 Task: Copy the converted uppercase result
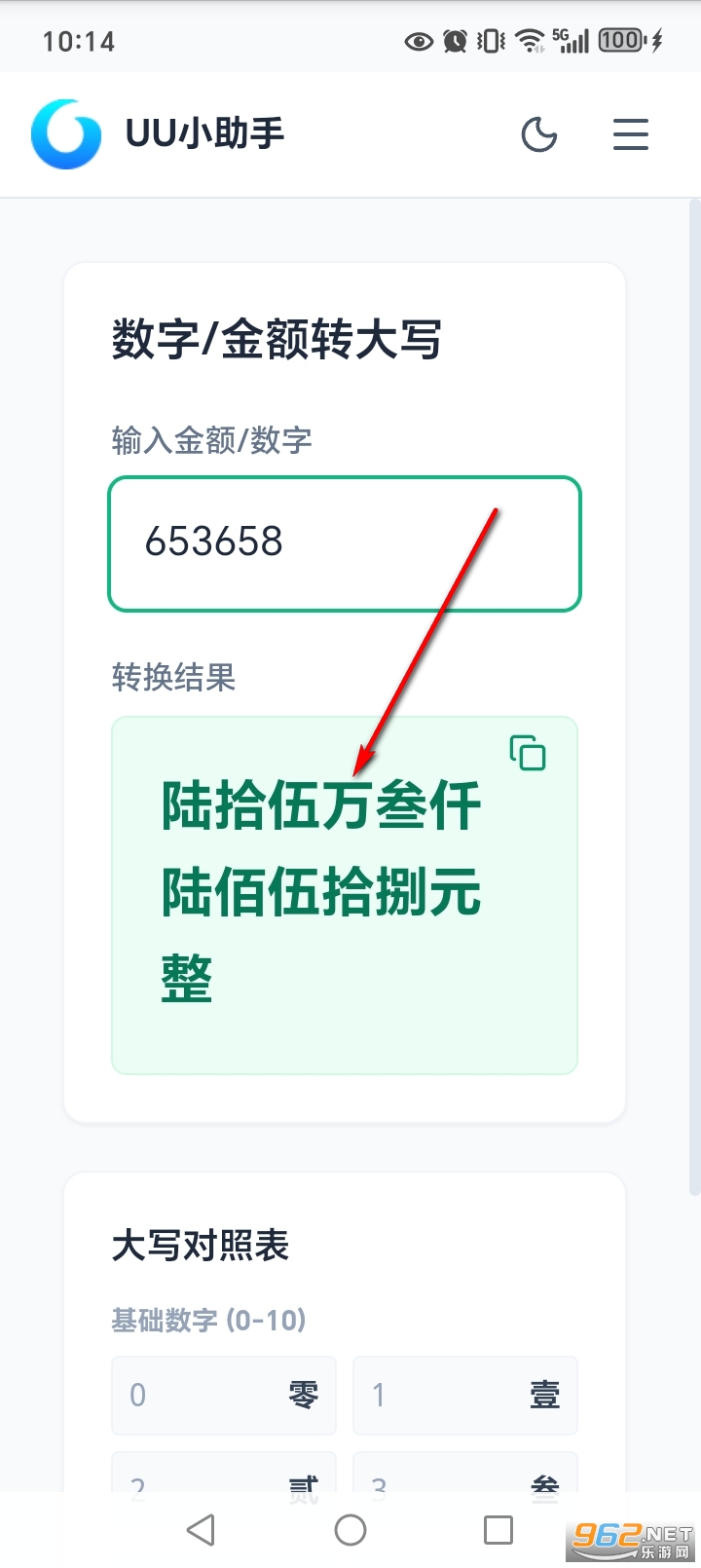coord(528,753)
